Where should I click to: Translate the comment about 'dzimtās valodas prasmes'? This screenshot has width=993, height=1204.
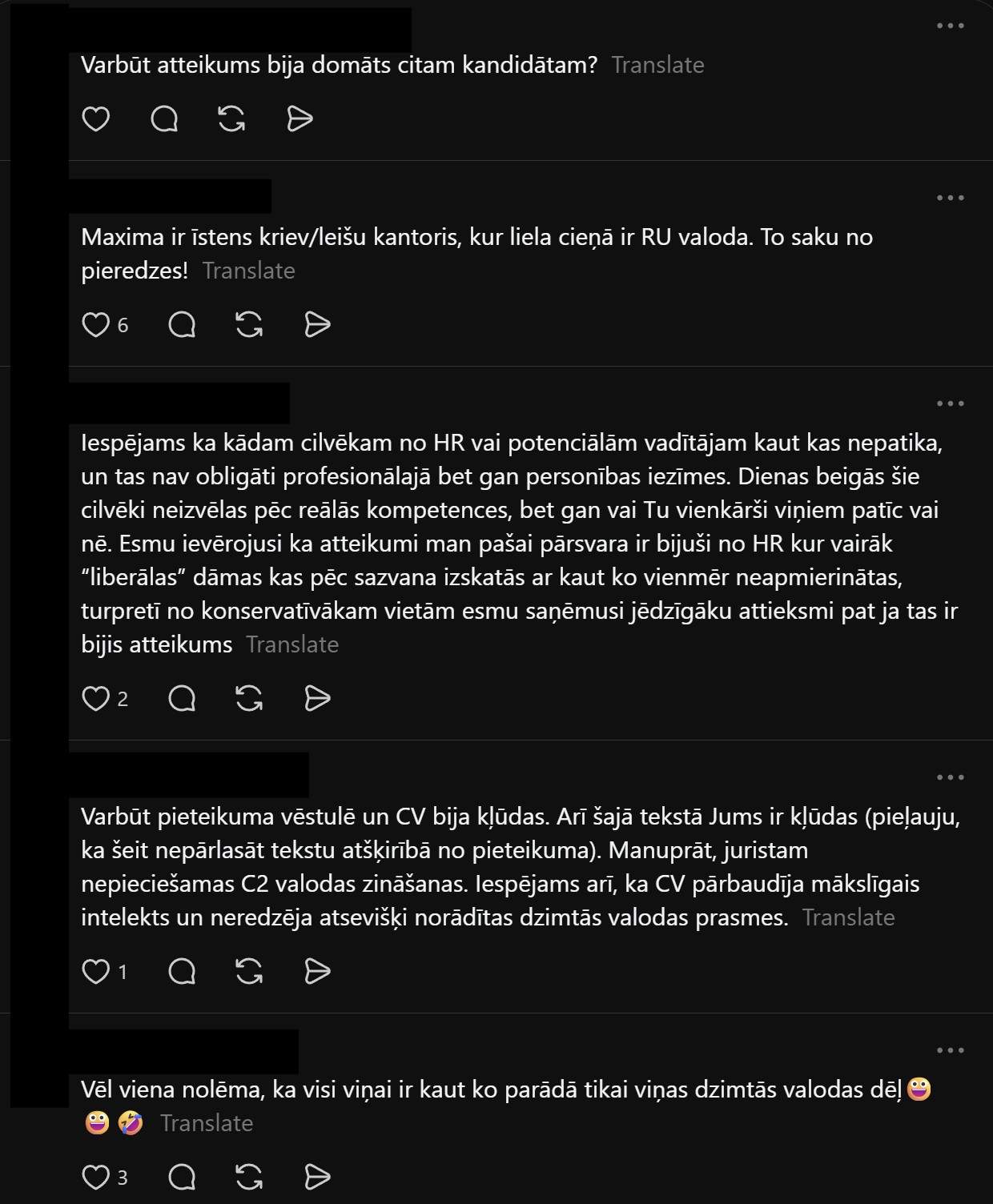point(848,917)
